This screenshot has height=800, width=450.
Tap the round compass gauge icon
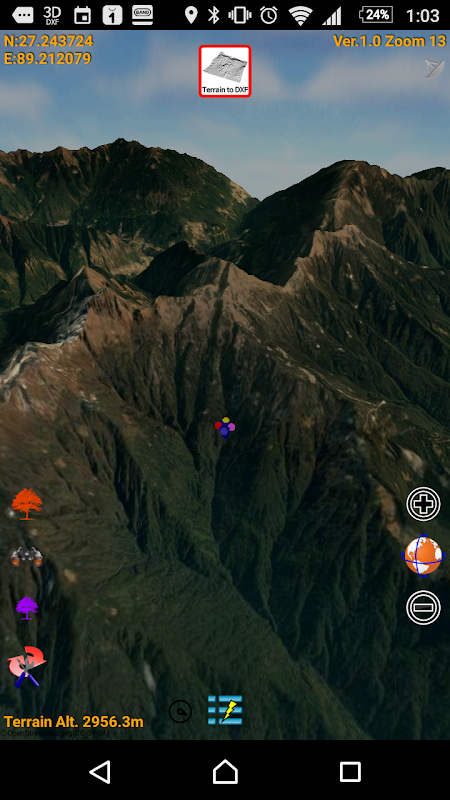click(x=180, y=711)
